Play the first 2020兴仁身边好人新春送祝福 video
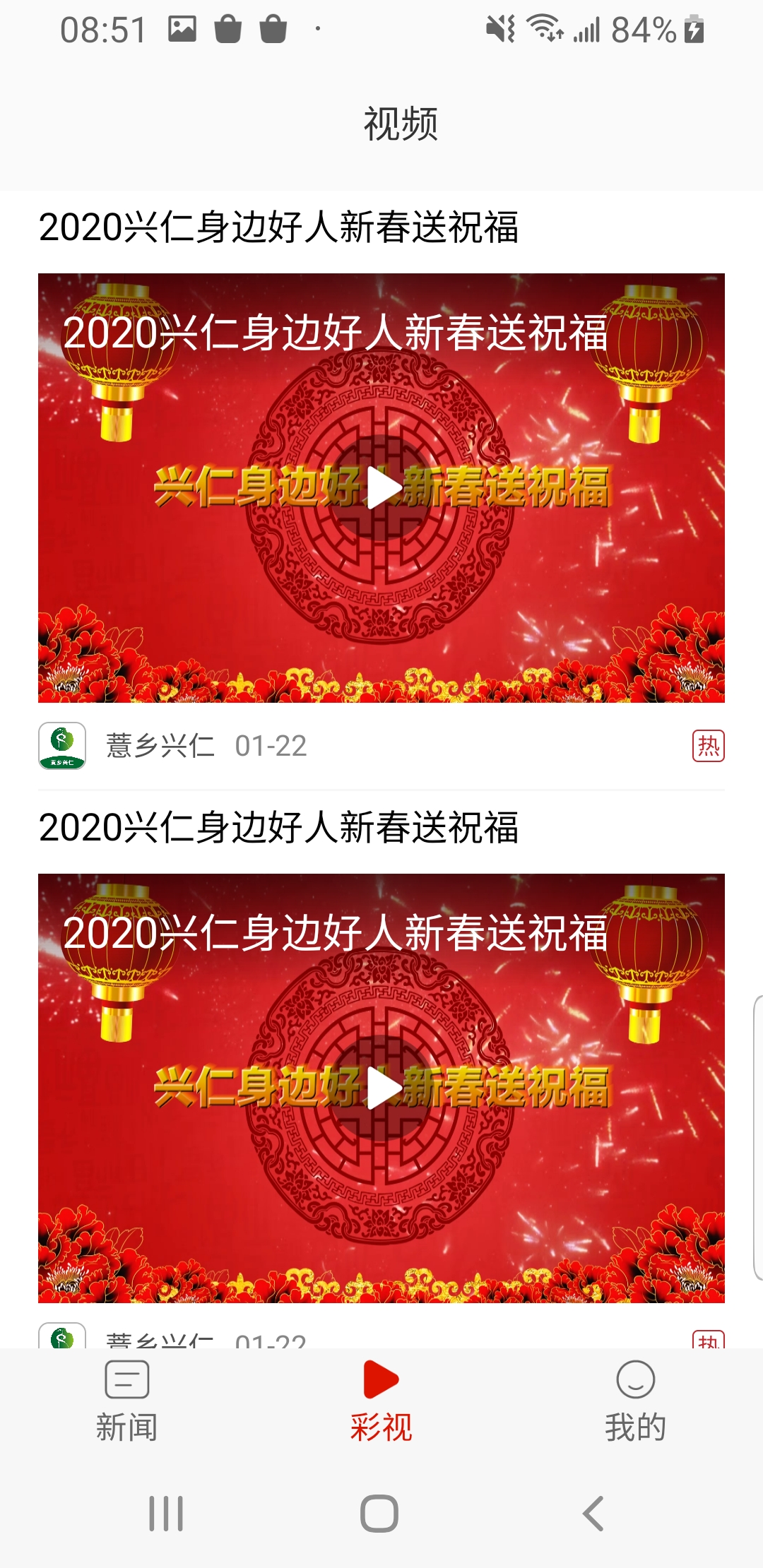Viewport: 763px width, 1568px height. coord(381,488)
